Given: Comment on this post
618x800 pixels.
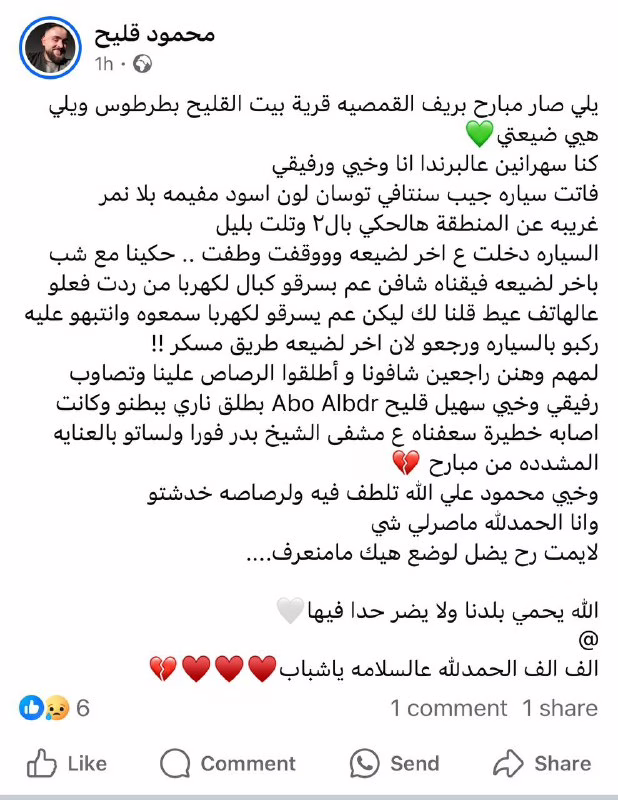Looking at the screenshot, I should (x=228, y=764).
